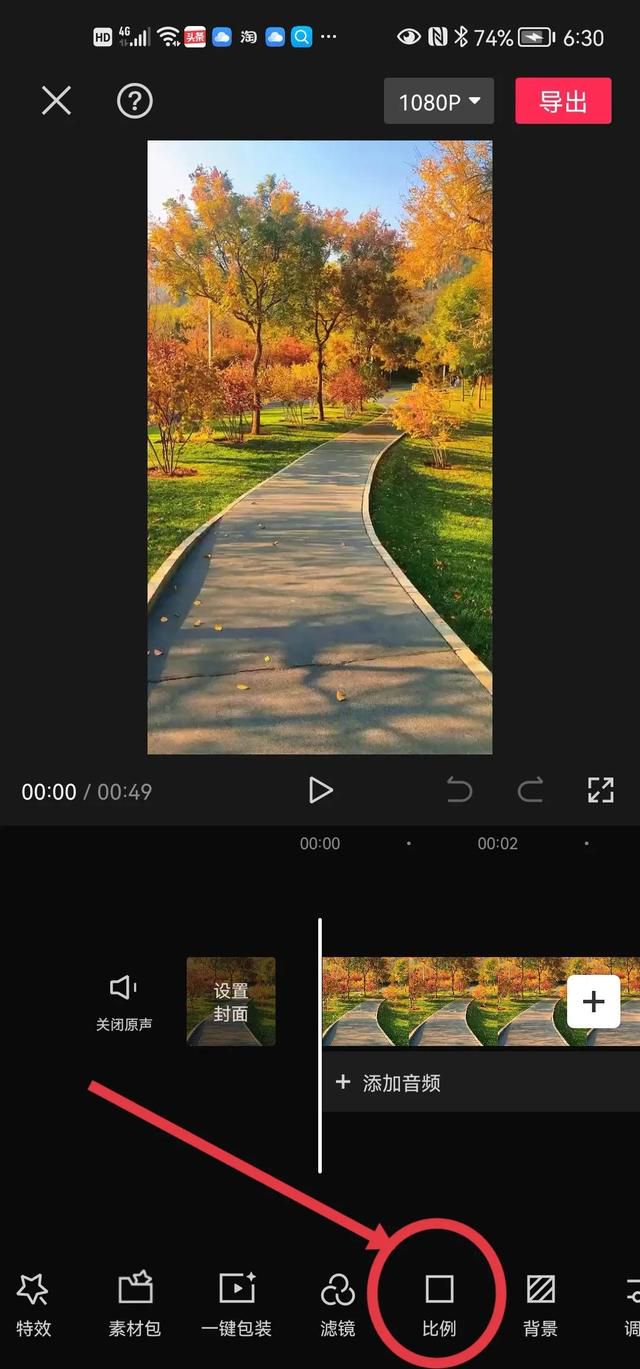
Task: Open the 滤镜 filter tool
Action: [338, 1306]
